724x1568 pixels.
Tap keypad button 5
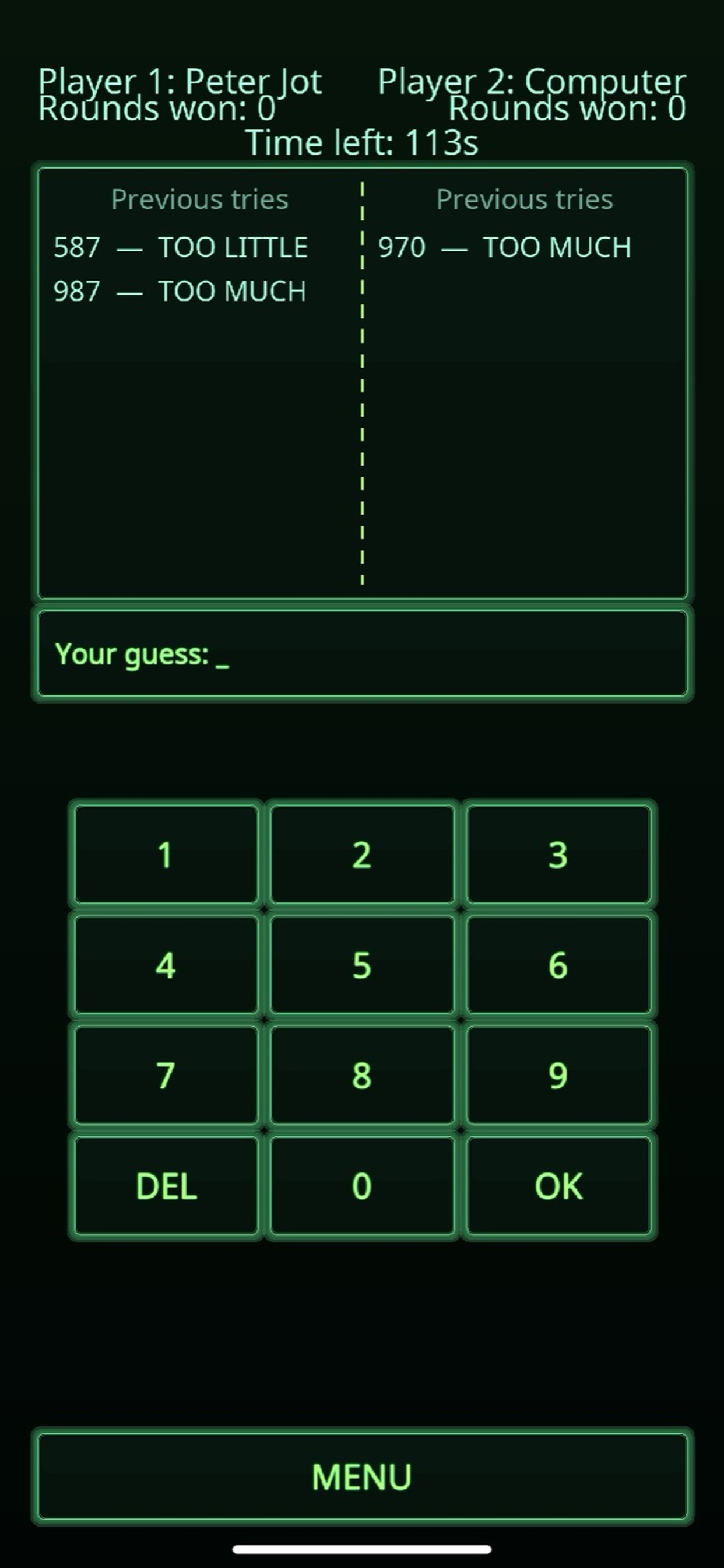pos(362,965)
